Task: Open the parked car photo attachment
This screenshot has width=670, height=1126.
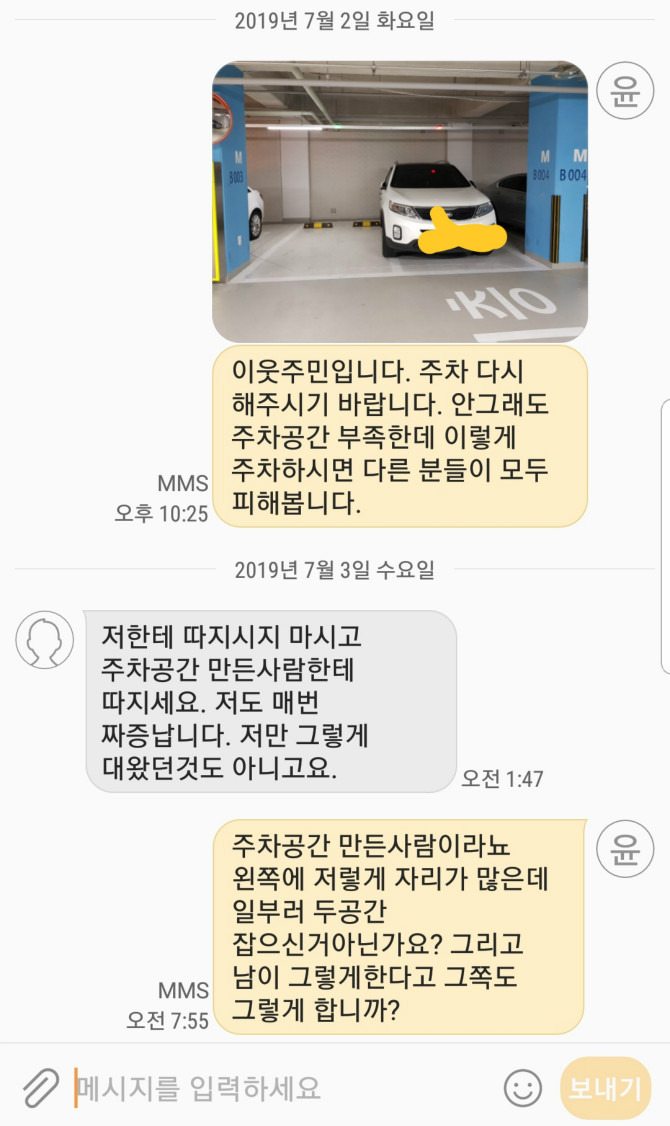Action: (400, 200)
